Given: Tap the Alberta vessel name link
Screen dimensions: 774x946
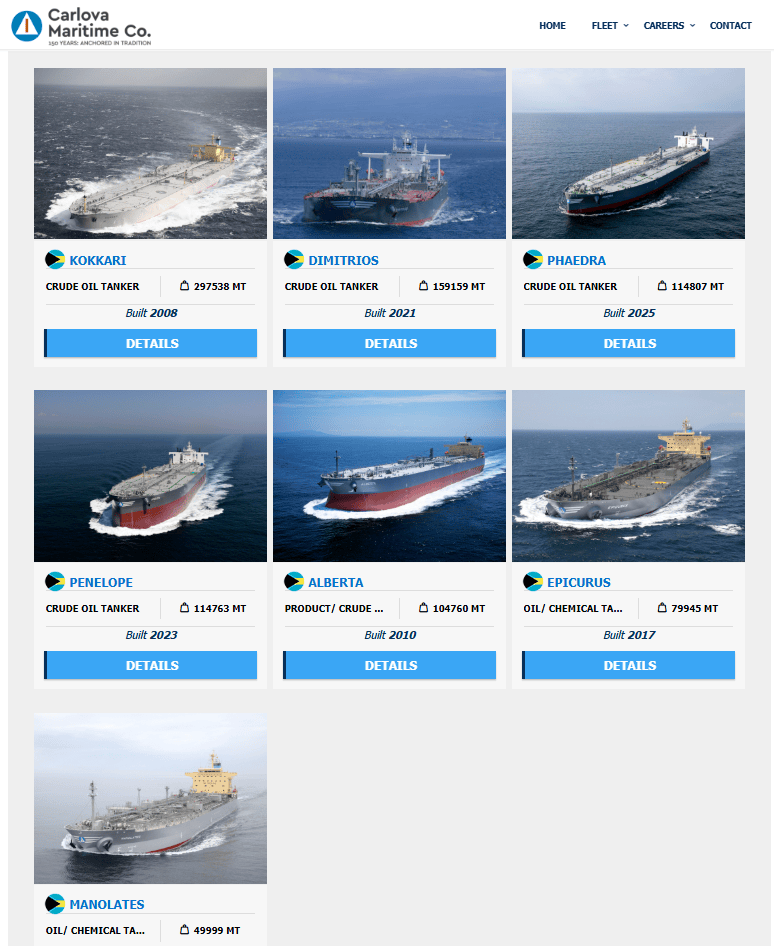Looking at the screenshot, I should 335,583.
